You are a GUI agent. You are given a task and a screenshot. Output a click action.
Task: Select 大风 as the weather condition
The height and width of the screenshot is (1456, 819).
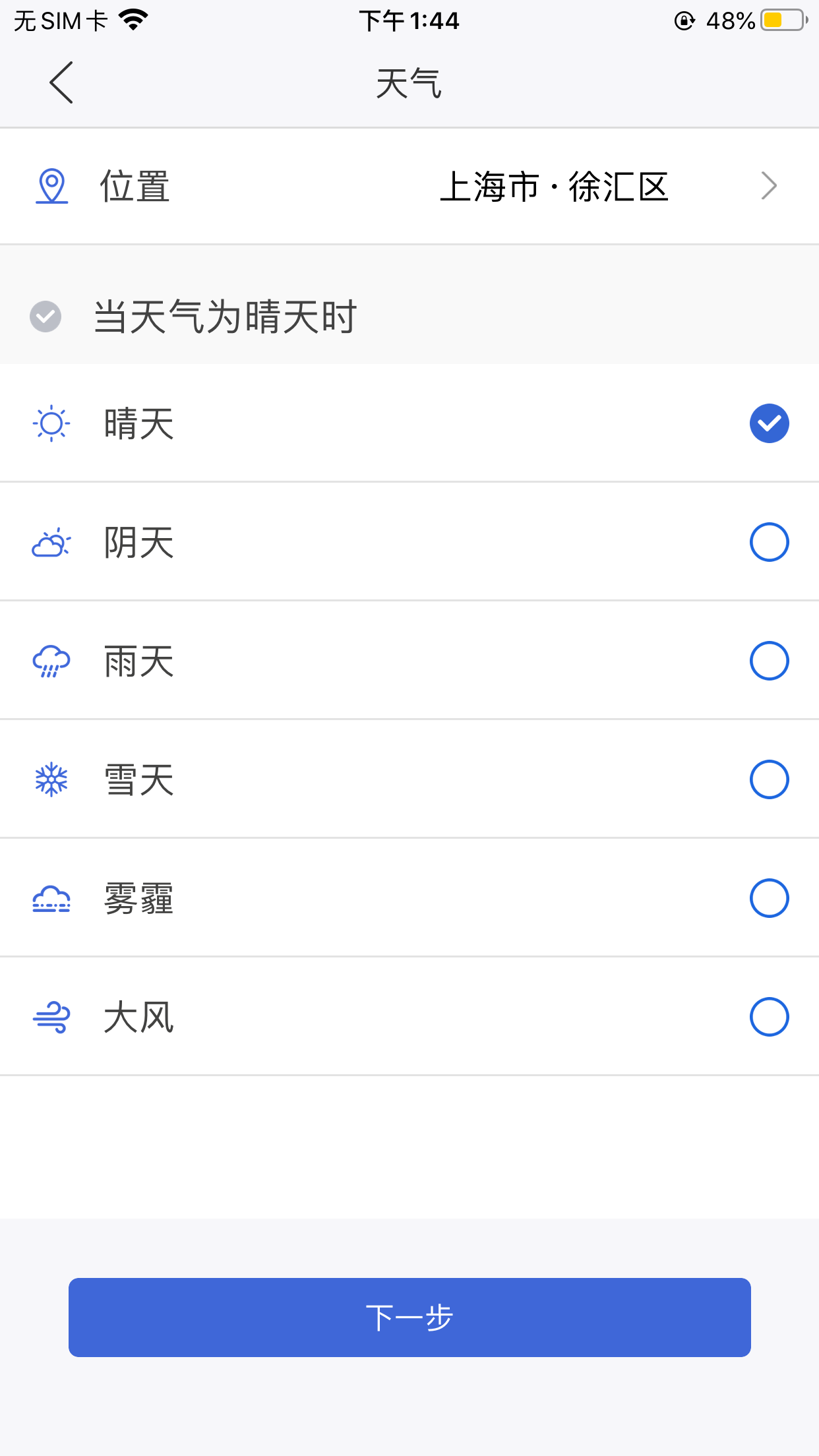point(768,1017)
